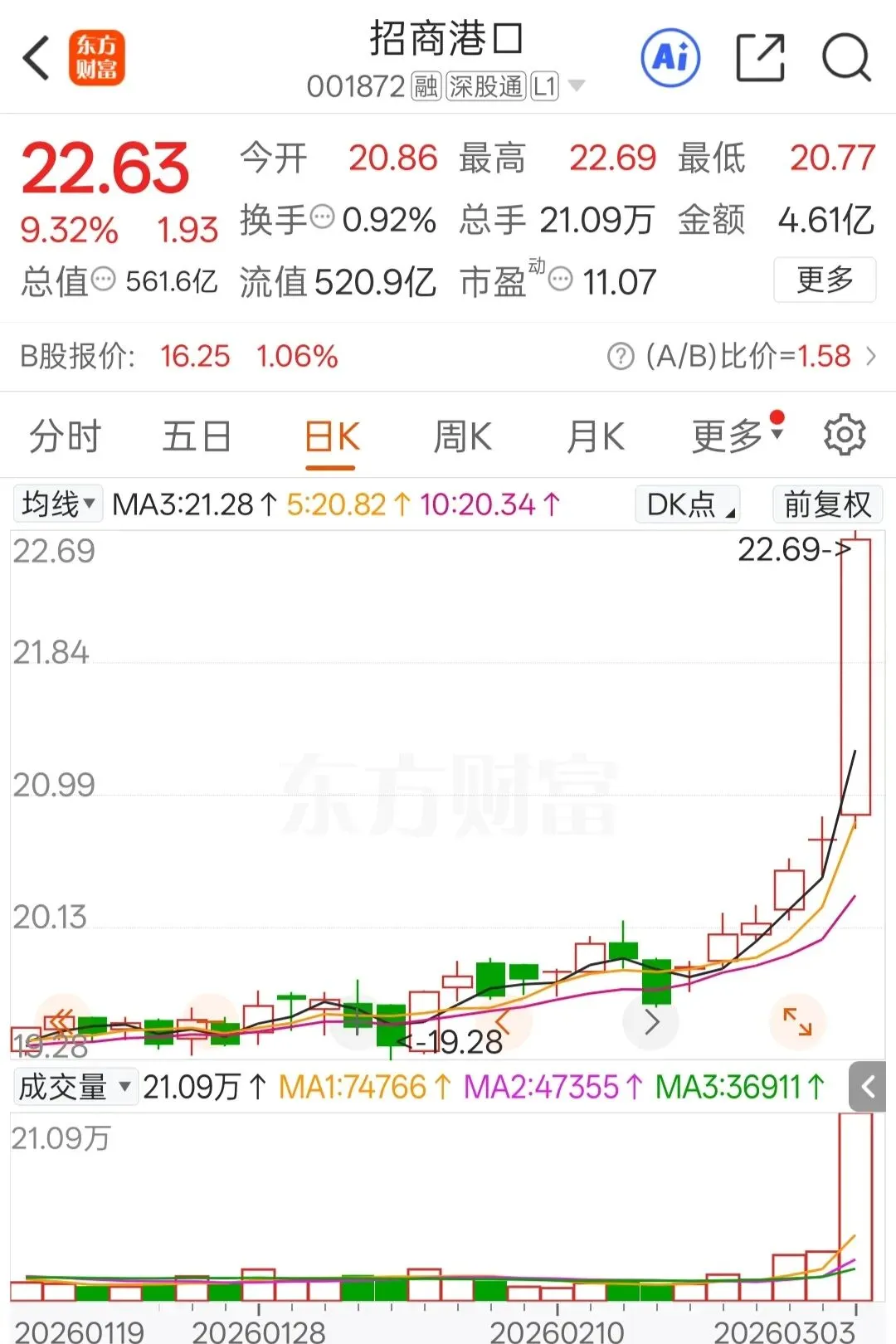896x1344 pixels.
Task: Tap the DK点 button
Action: pyautogui.click(x=687, y=504)
